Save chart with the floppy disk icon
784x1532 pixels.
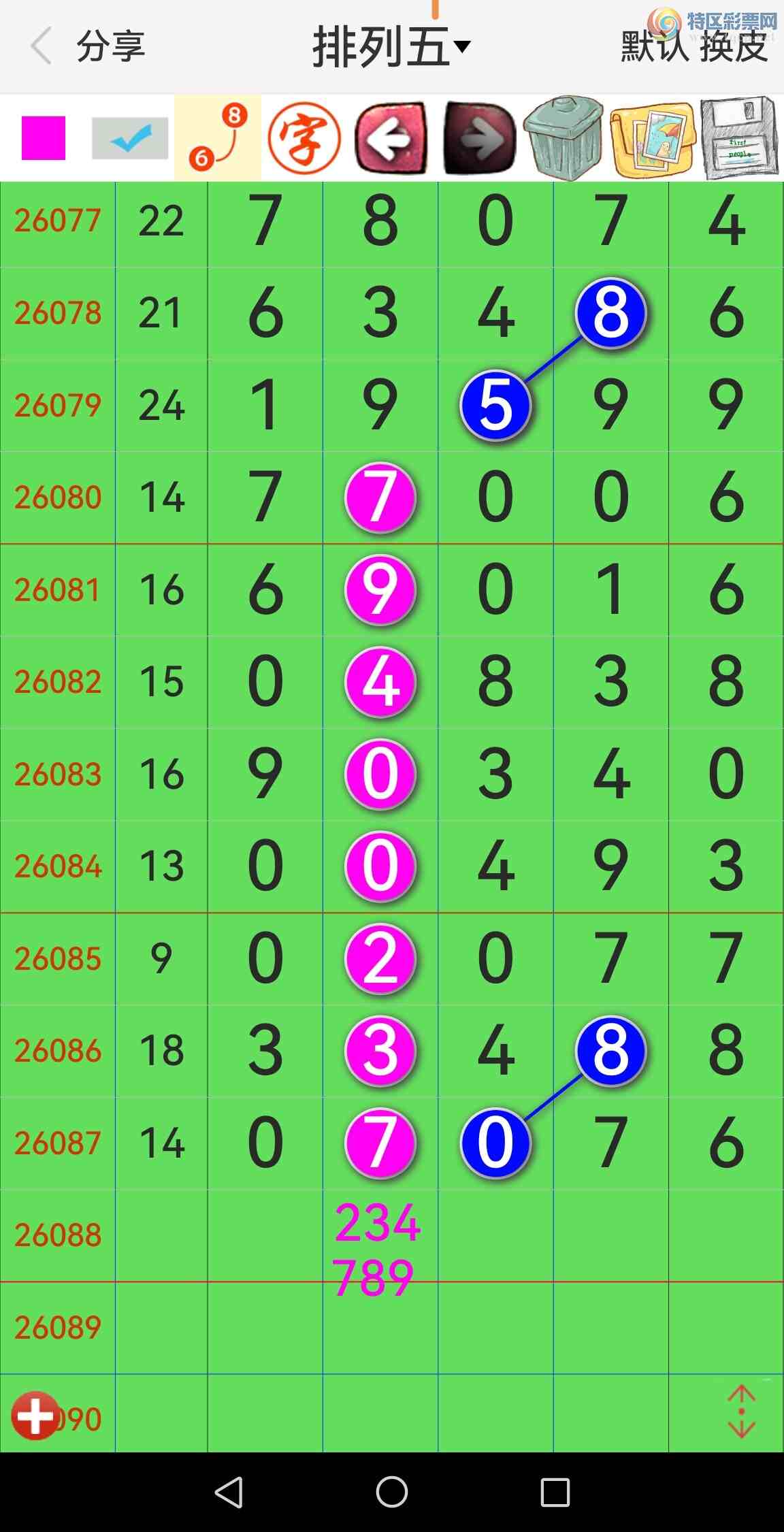click(739, 138)
